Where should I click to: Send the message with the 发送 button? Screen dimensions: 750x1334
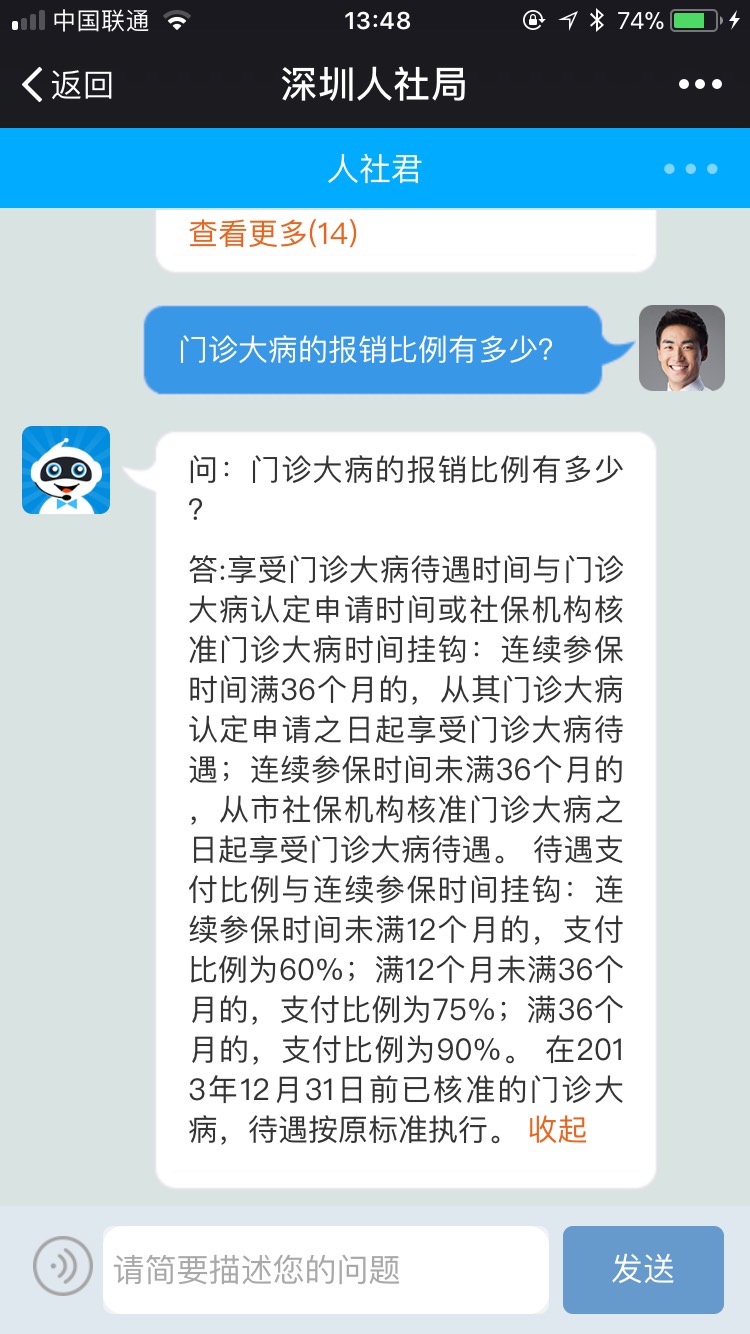point(643,1269)
